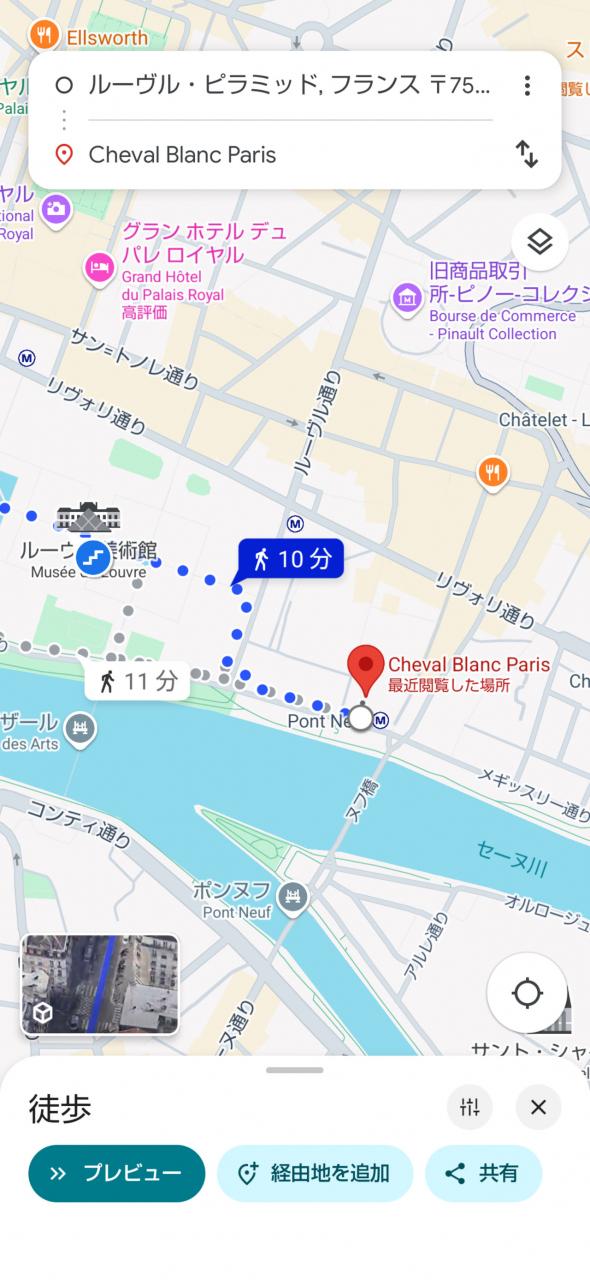Edit the starting point ルーヴル・ピラミッド field
Screen dimensions: 590x1280
[289, 85]
